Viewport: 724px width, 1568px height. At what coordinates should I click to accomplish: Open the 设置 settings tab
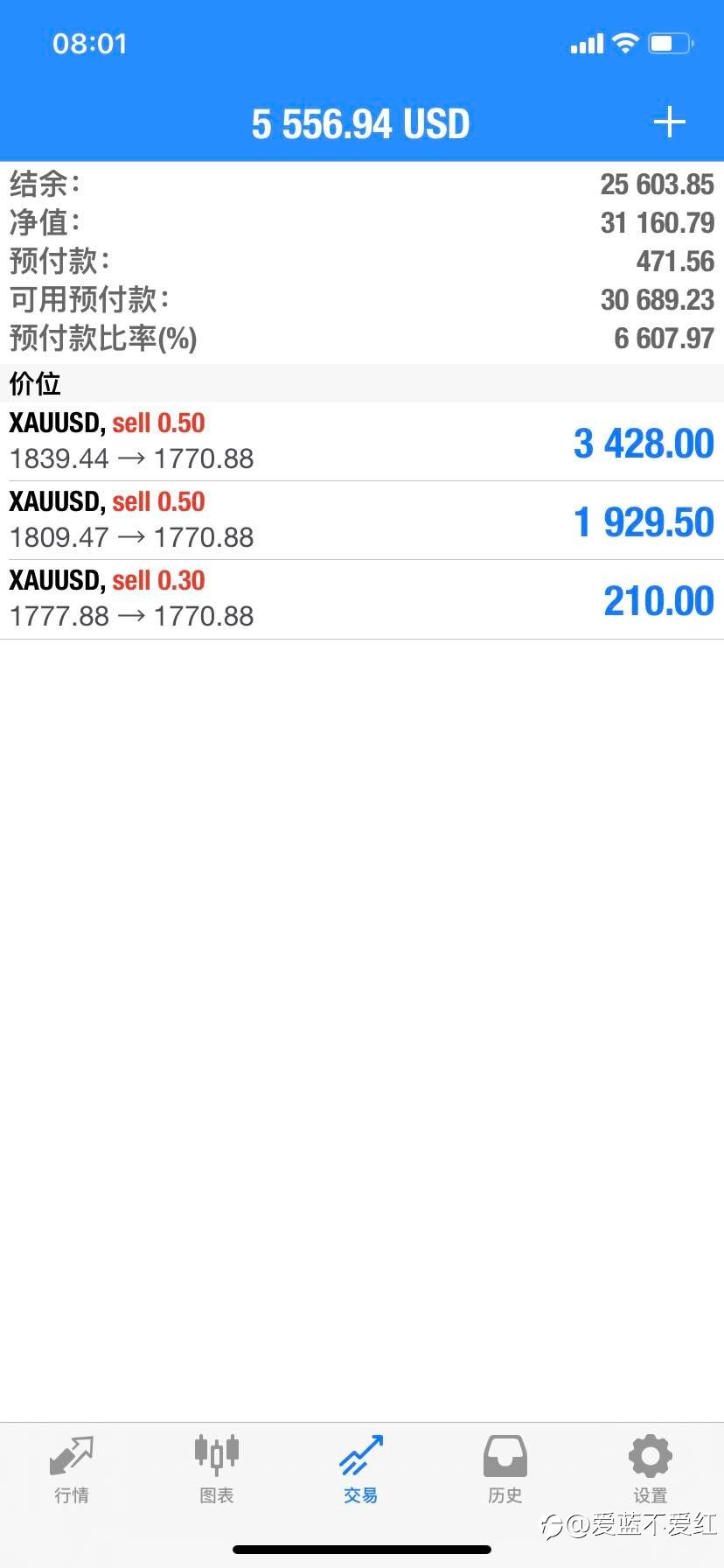(x=650, y=1470)
